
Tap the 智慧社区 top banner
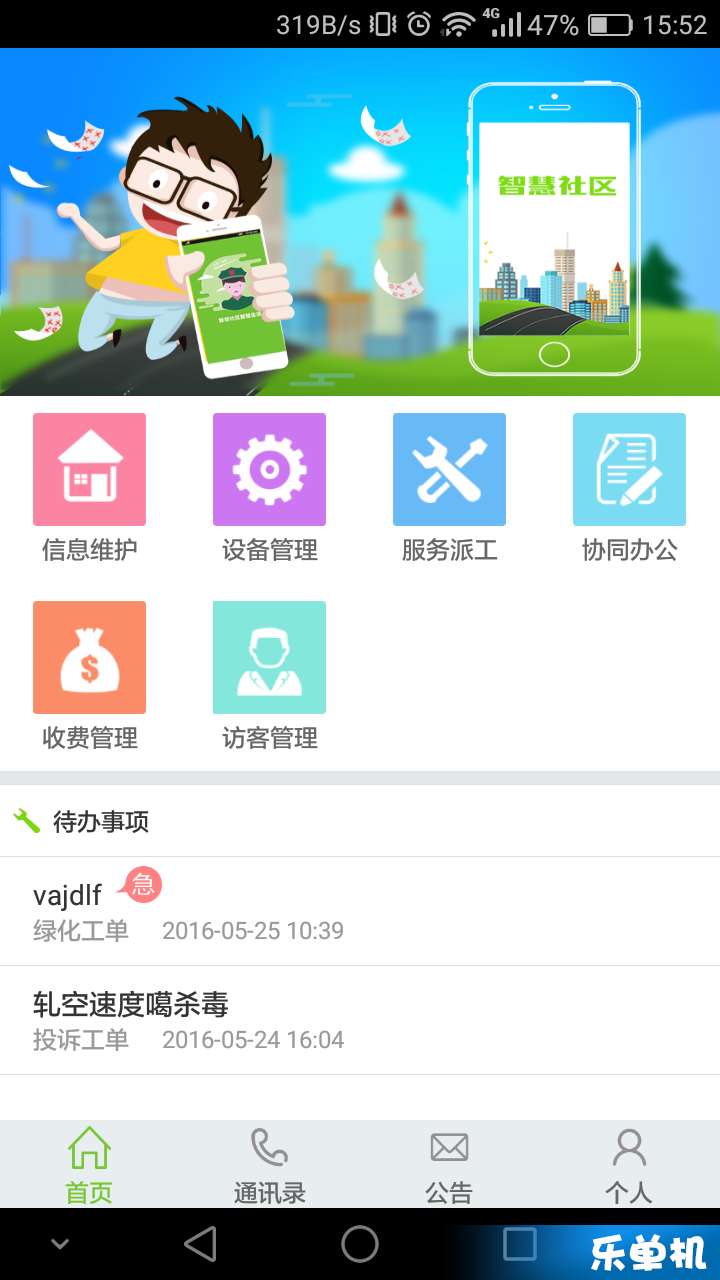pyautogui.click(x=360, y=222)
